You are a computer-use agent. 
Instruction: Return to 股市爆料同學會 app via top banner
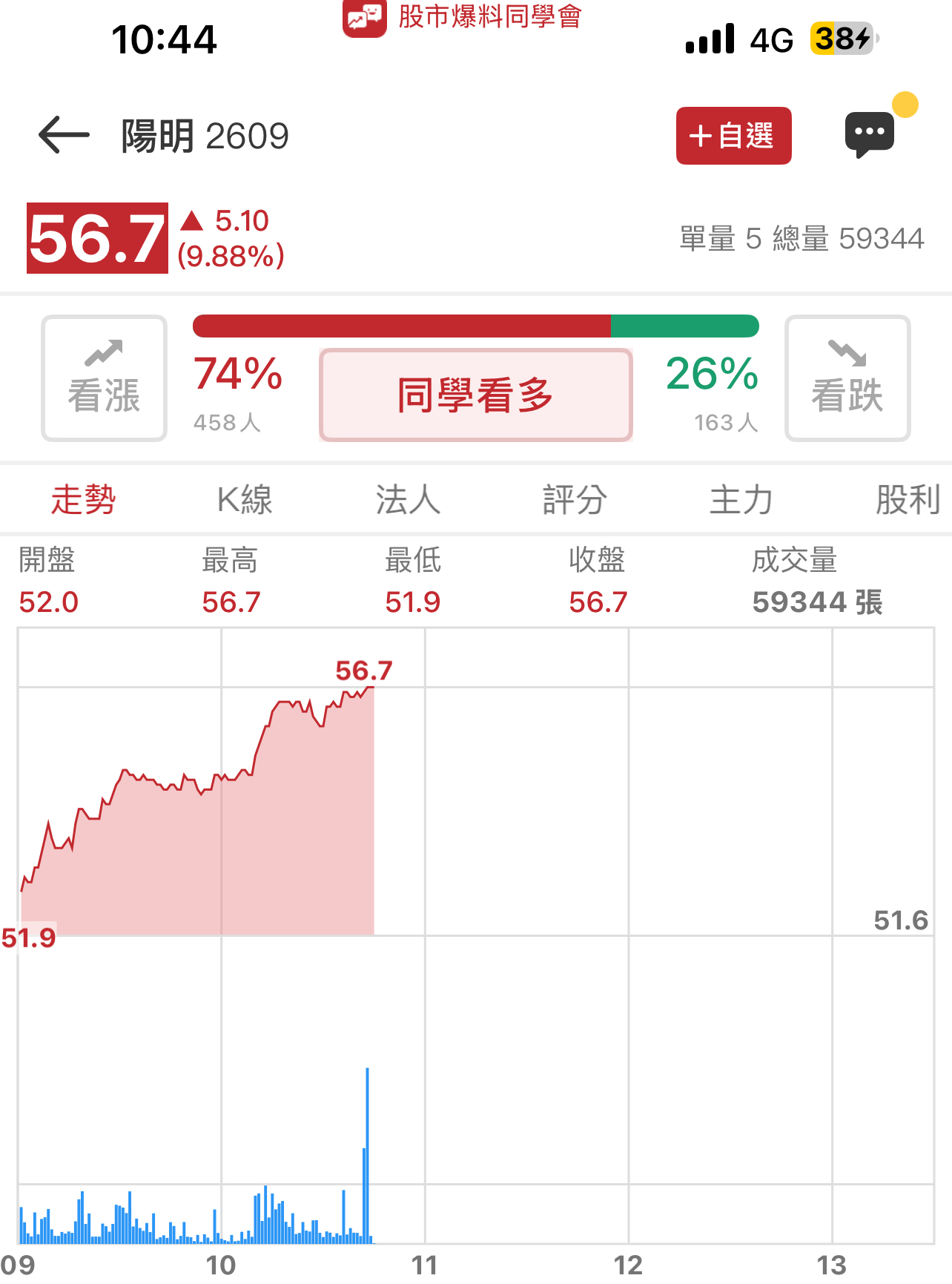pyautogui.click(x=463, y=16)
